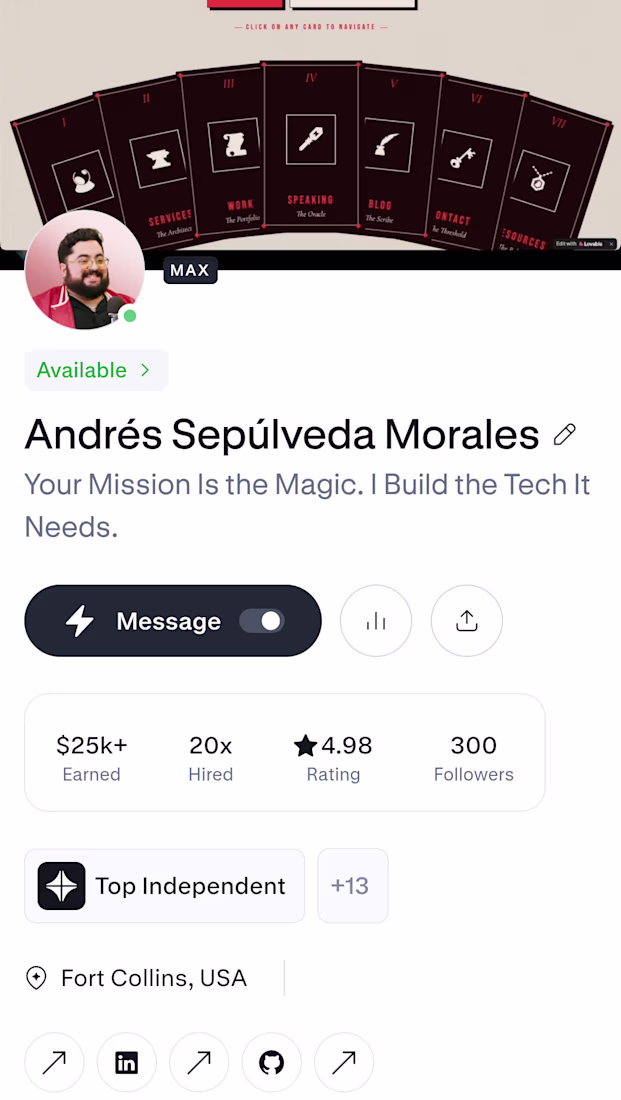This screenshot has height=1100, width=621.
Task: Share this profile via upload icon
Action: pos(467,621)
